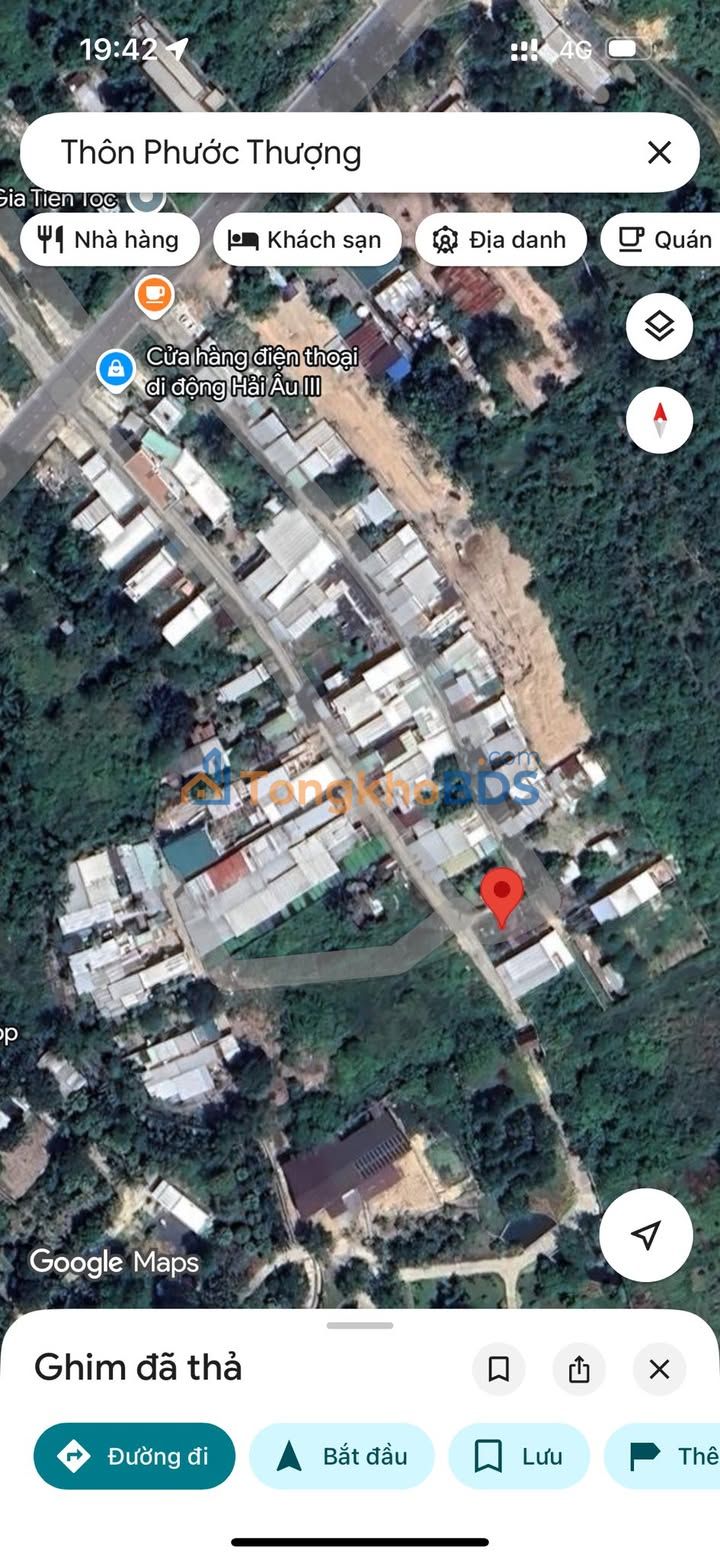Select the Khách sạn chip
Image resolution: width=720 pixels, height=1560 pixels.
(307, 240)
